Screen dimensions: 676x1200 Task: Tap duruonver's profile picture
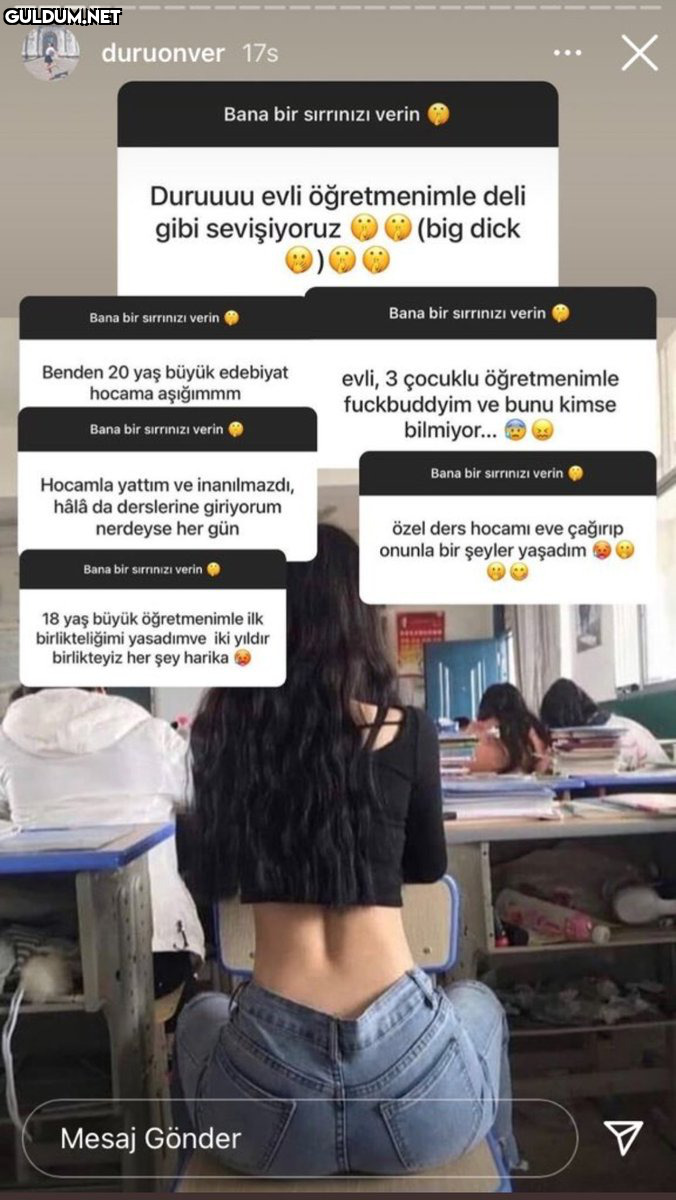tap(50, 53)
